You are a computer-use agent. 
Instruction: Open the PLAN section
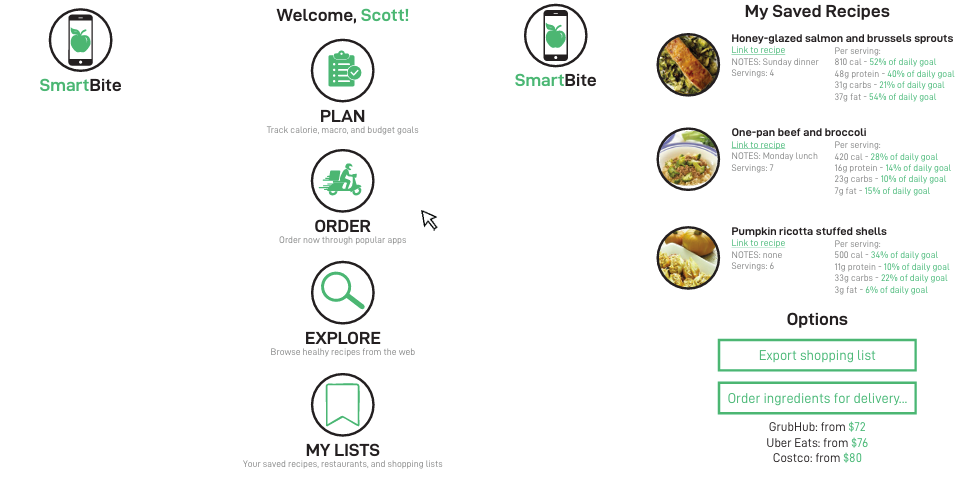(342, 71)
